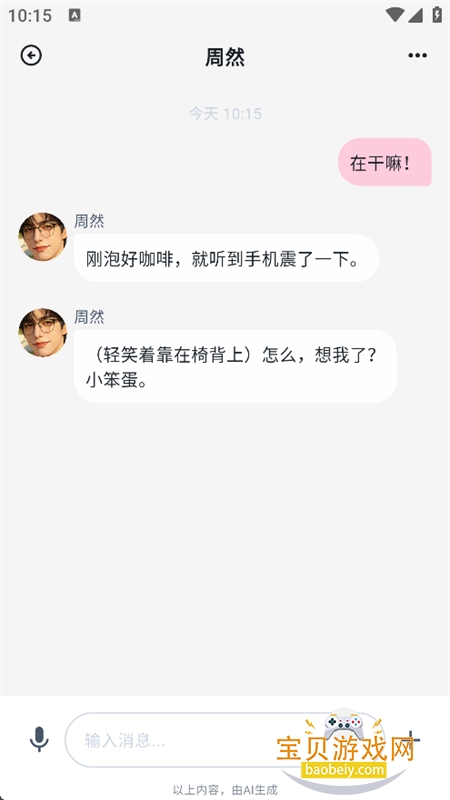Go back using the arrow icon
Image resolution: width=450 pixels, height=800 pixels.
point(31,56)
